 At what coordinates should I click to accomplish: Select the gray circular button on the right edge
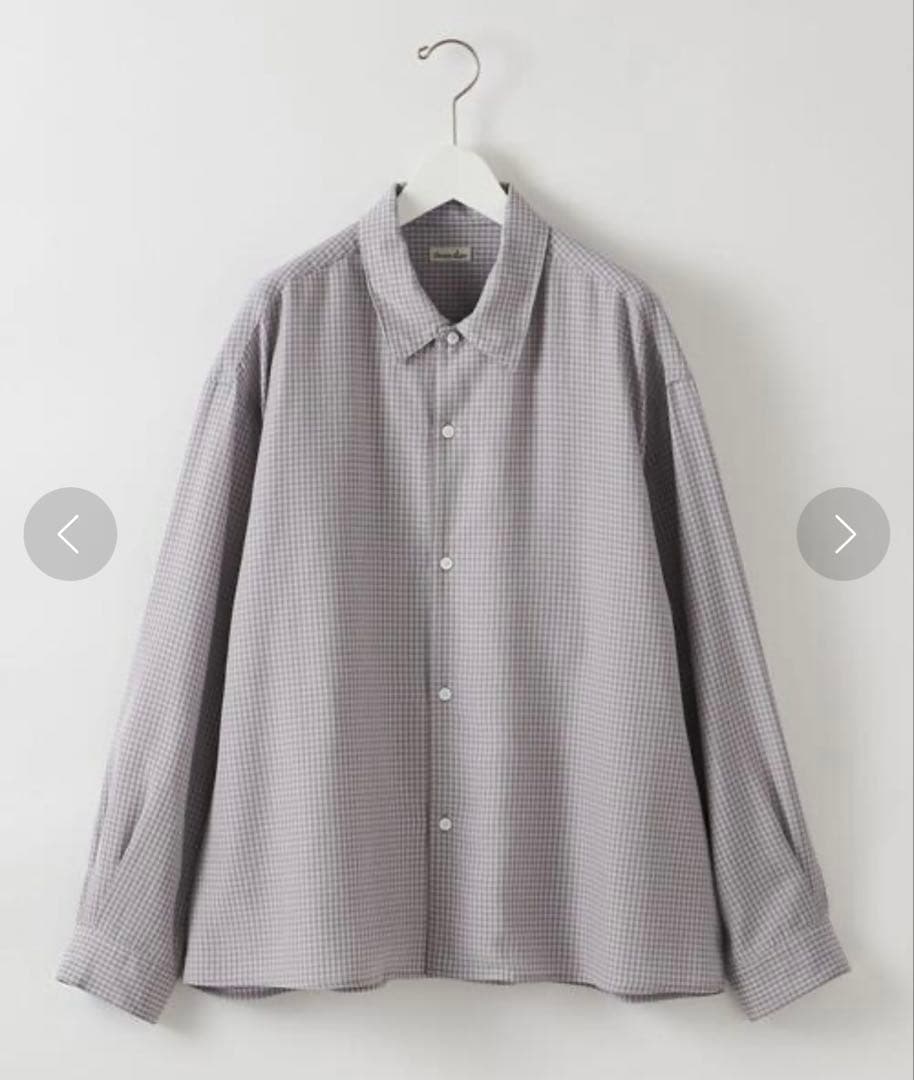tap(844, 534)
